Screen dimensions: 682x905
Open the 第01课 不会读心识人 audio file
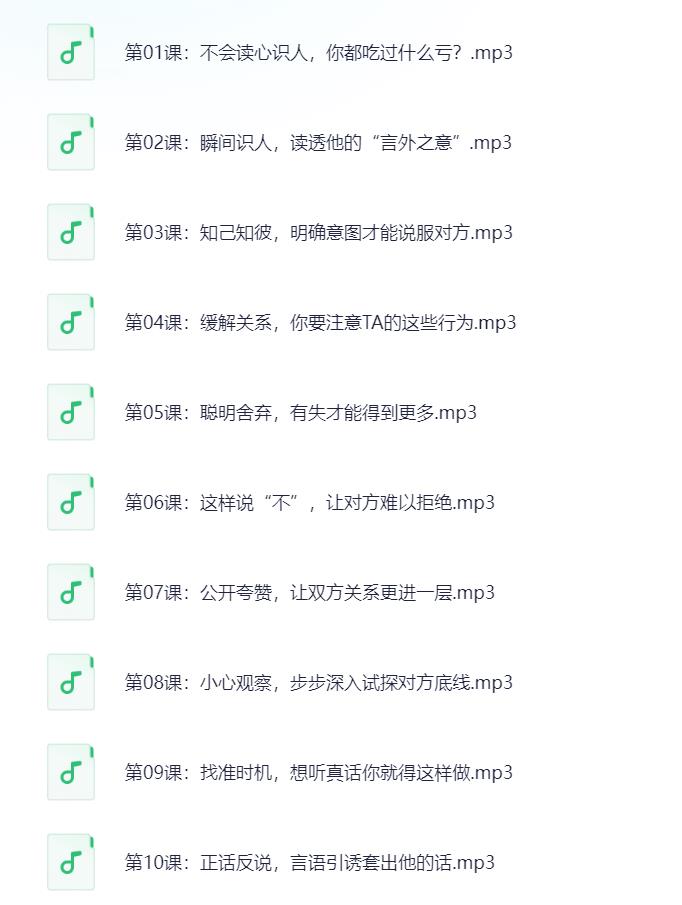(x=318, y=53)
